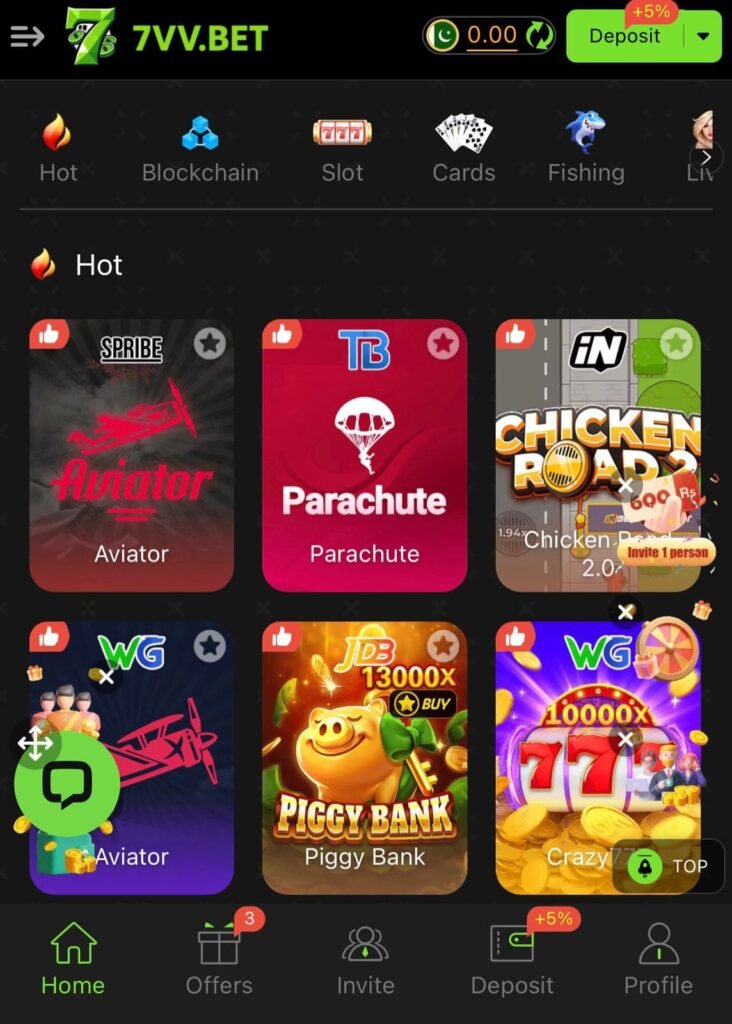Jump back to TOP of page

[x=669, y=866]
